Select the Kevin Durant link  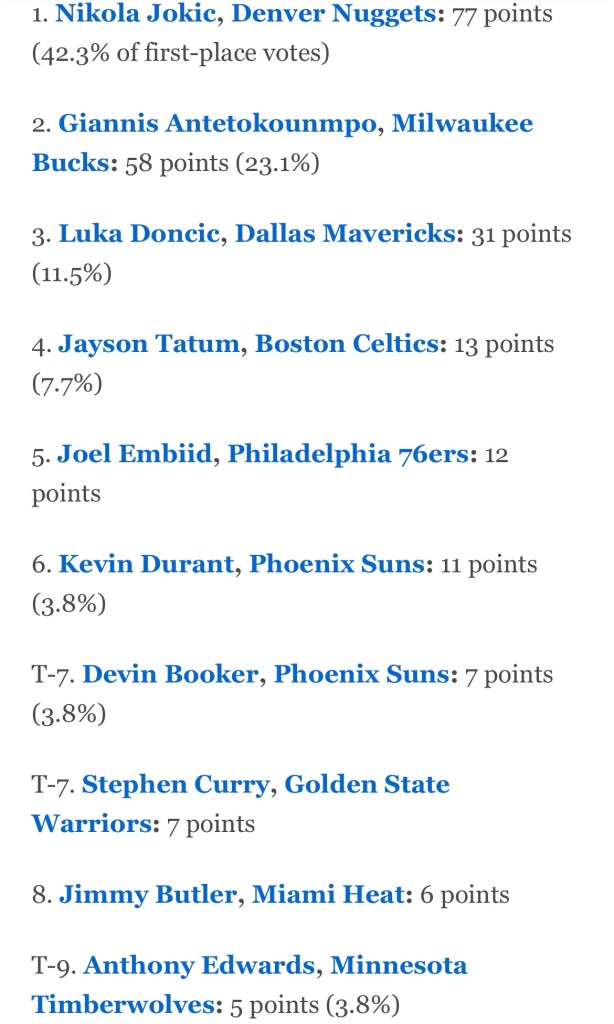tap(147, 564)
